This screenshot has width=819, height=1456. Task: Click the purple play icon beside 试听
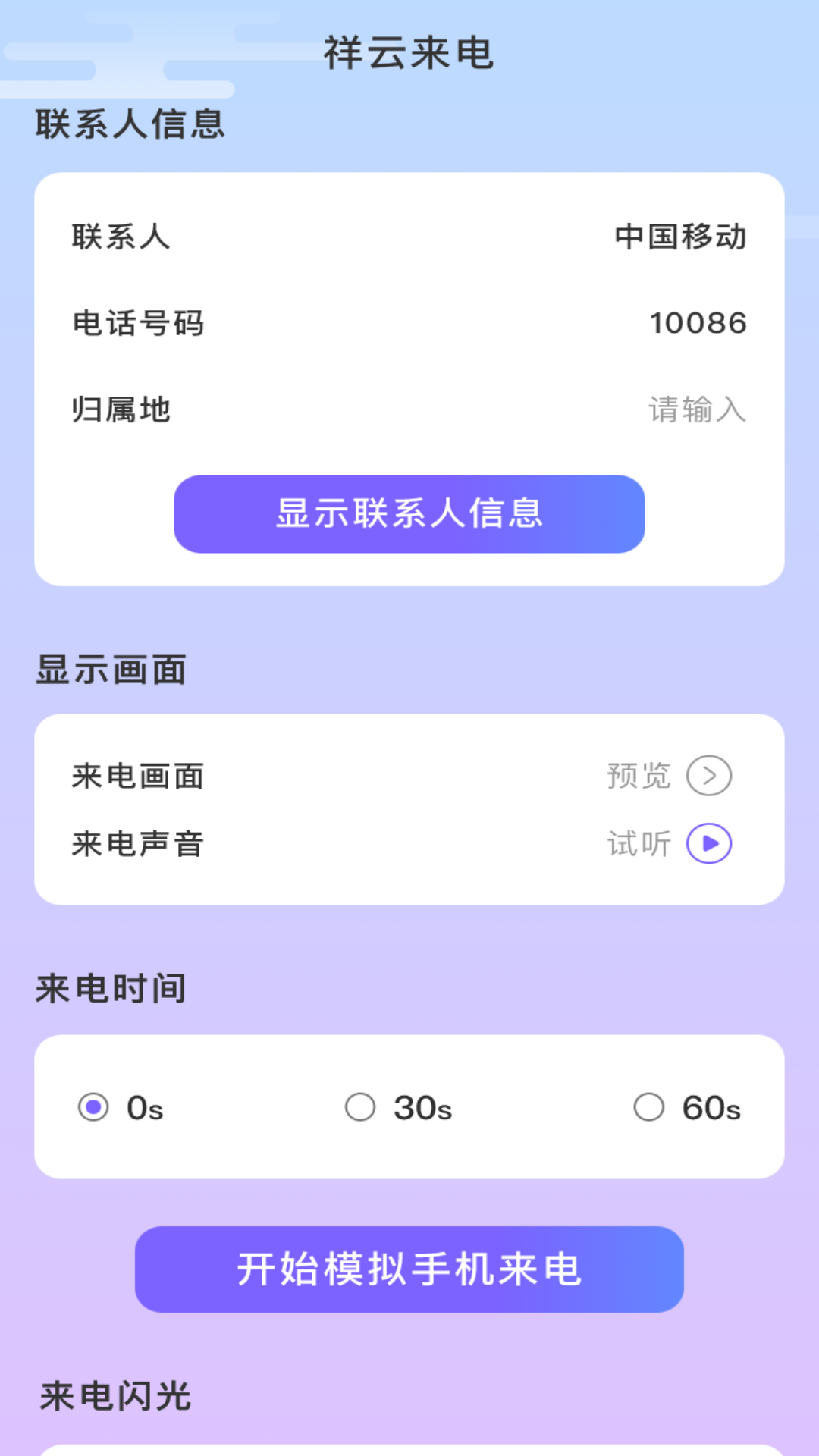click(x=710, y=842)
